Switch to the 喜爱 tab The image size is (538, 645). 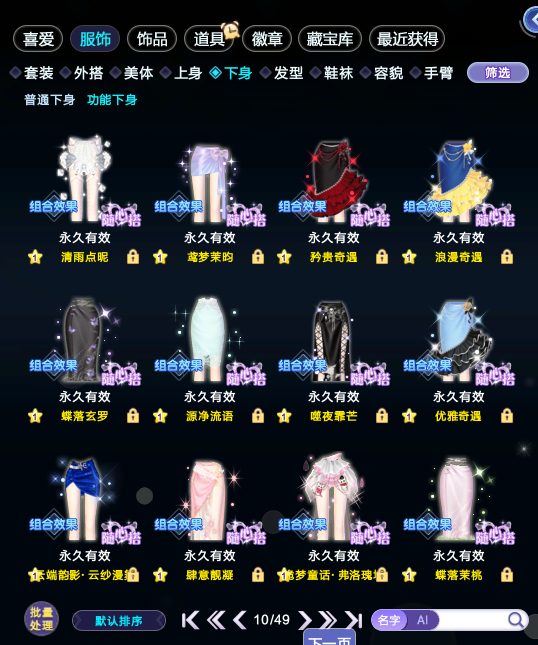(x=38, y=39)
